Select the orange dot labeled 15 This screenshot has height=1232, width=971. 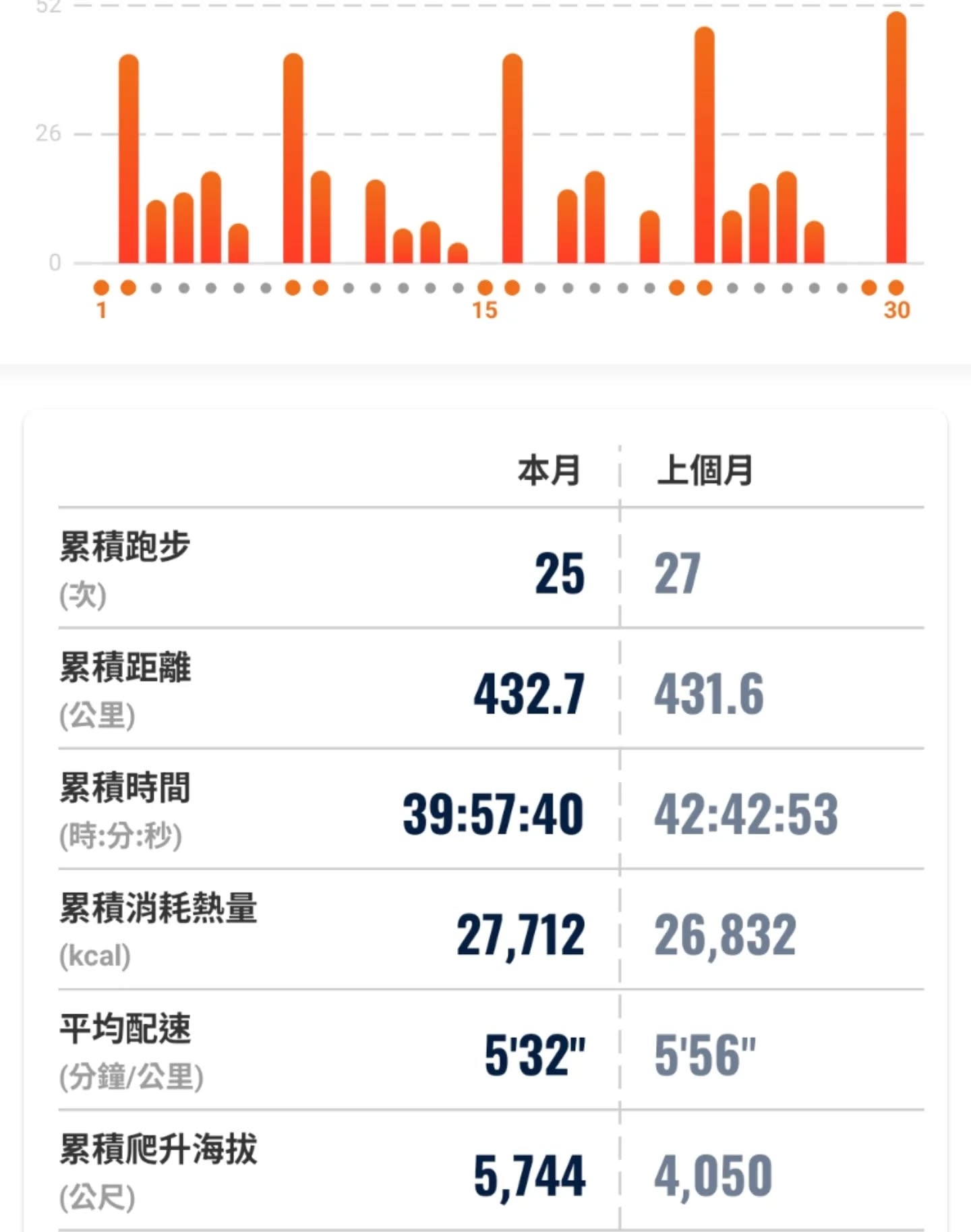[485, 288]
